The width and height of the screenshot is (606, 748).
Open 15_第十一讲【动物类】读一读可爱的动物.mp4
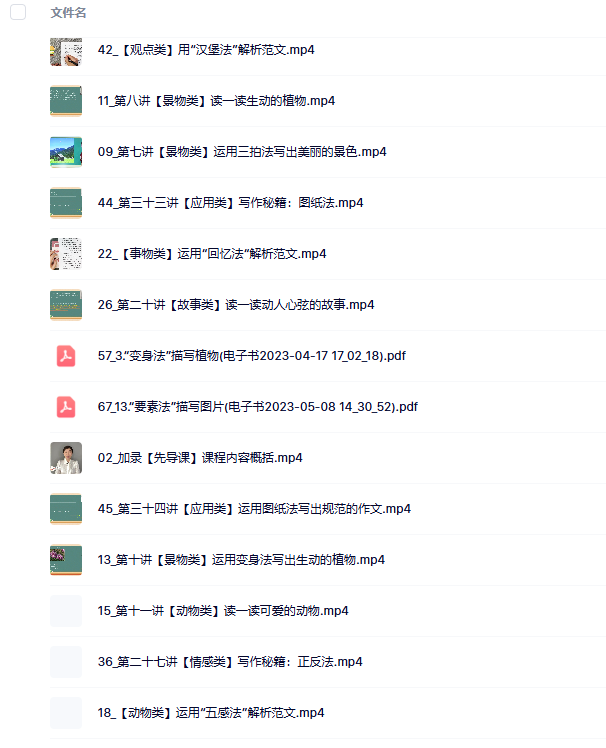pyautogui.click(x=223, y=611)
